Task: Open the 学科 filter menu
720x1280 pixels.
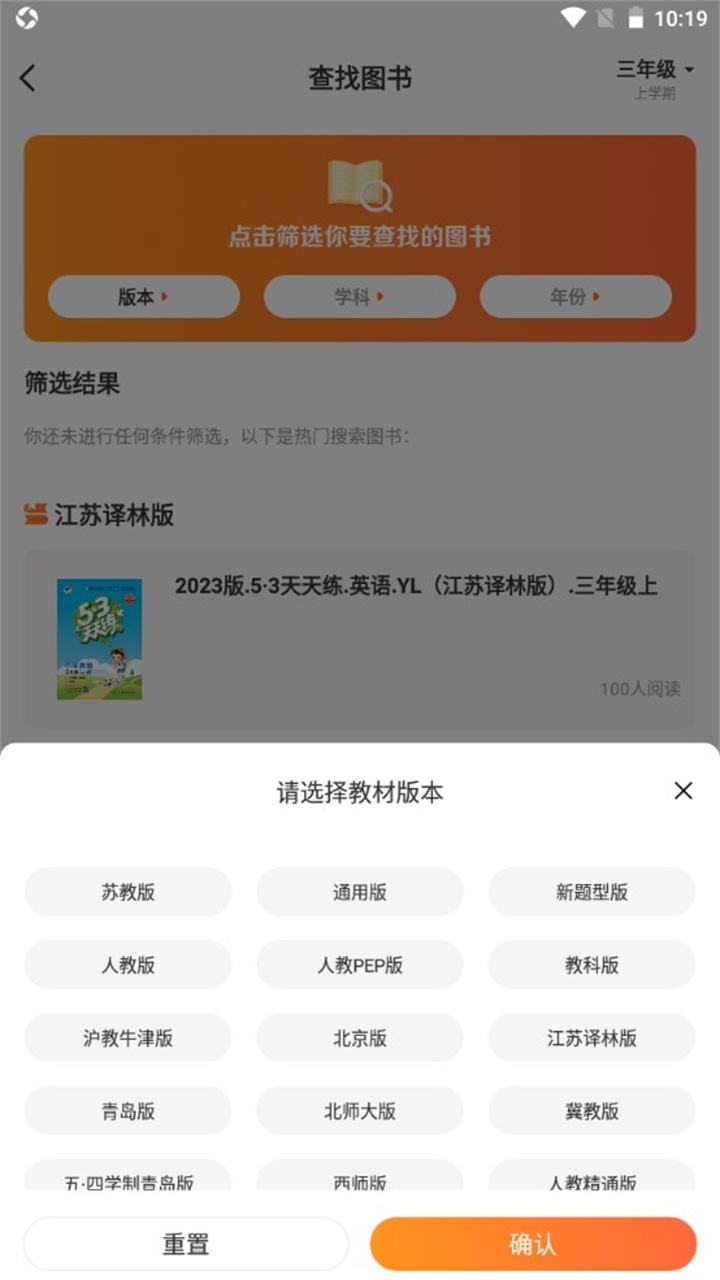Action: pyautogui.click(x=360, y=297)
